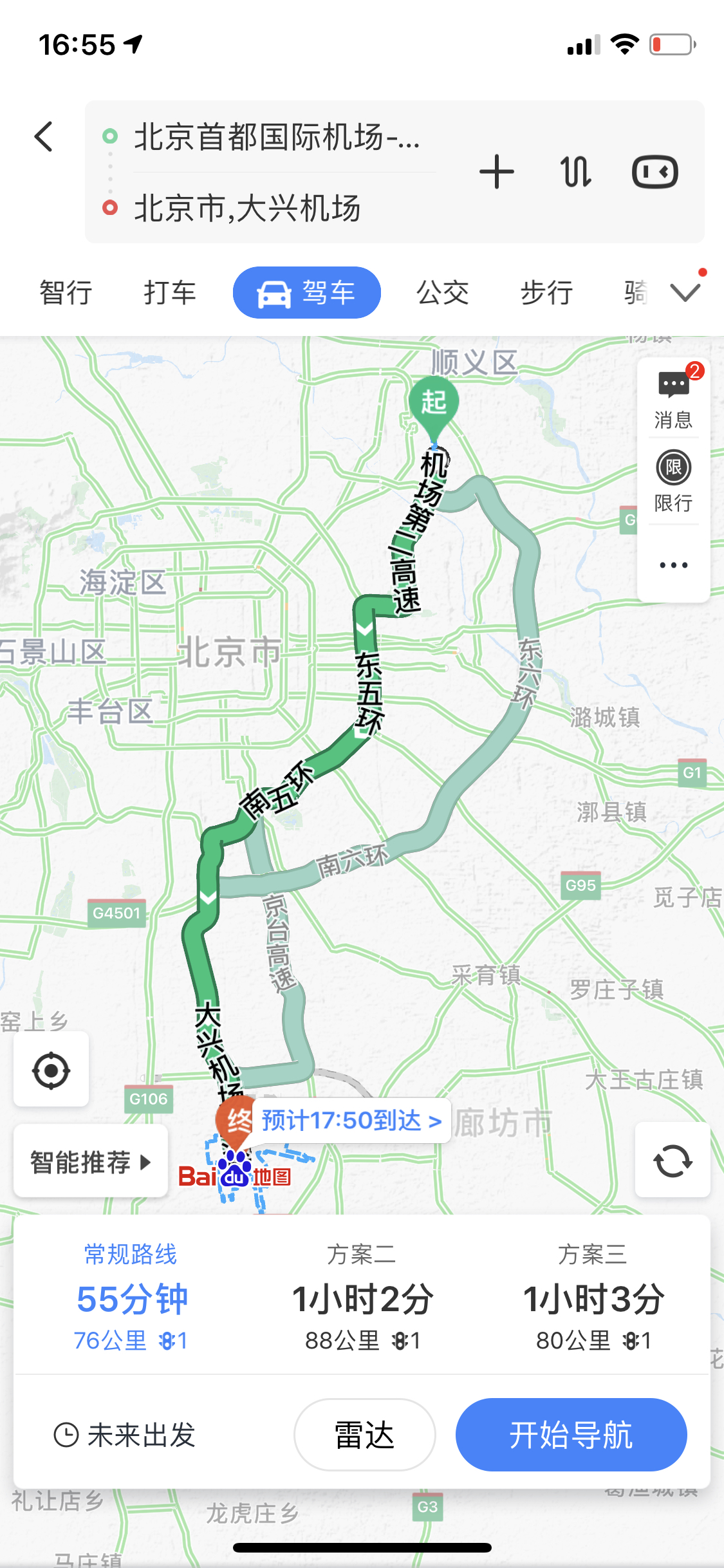This screenshot has height=1568, width=724.
Task: Expand more travel modes with the chevron
Action: coord(685,293)
